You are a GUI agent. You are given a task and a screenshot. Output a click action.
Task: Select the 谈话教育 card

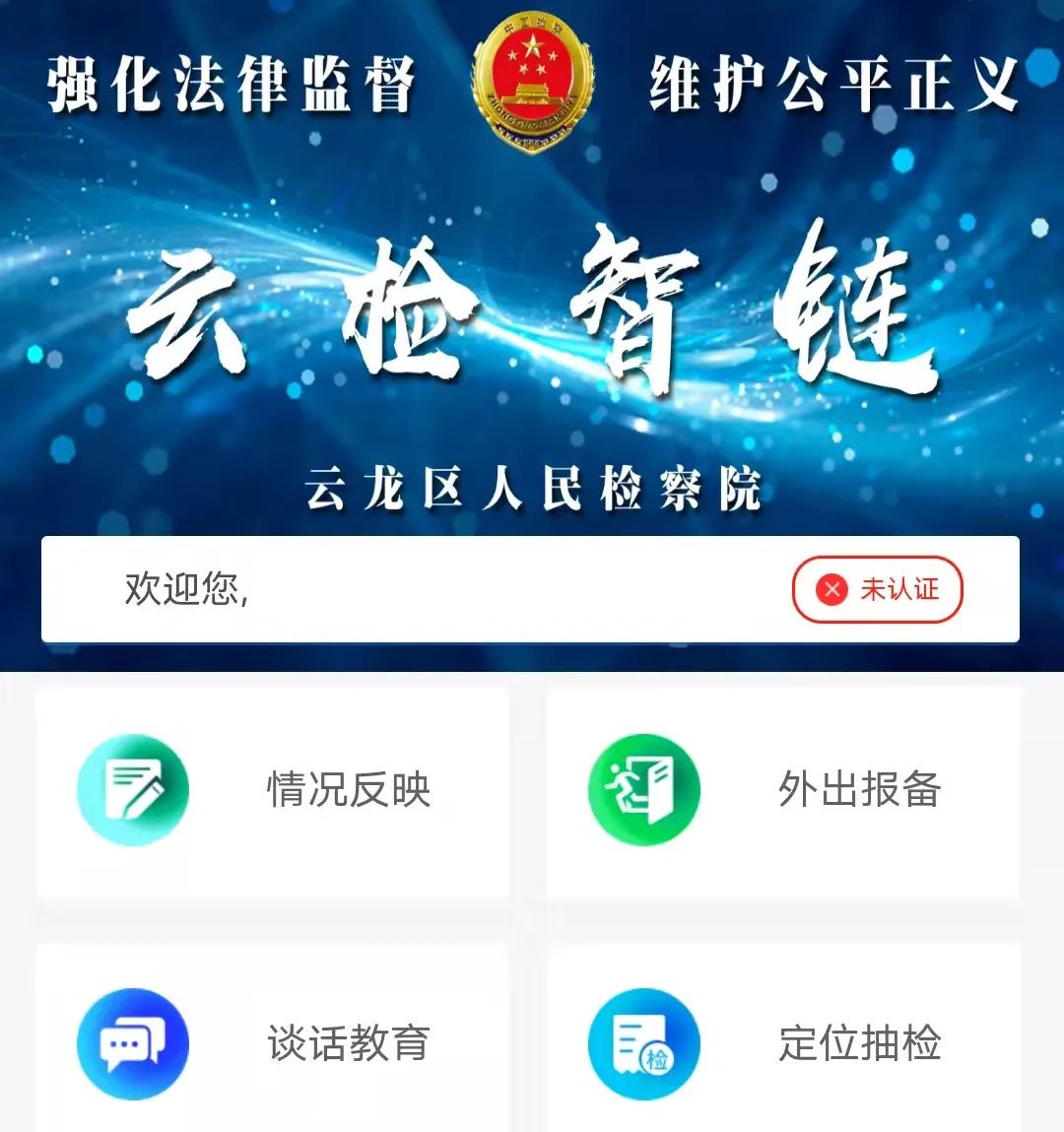(273, 1042)
